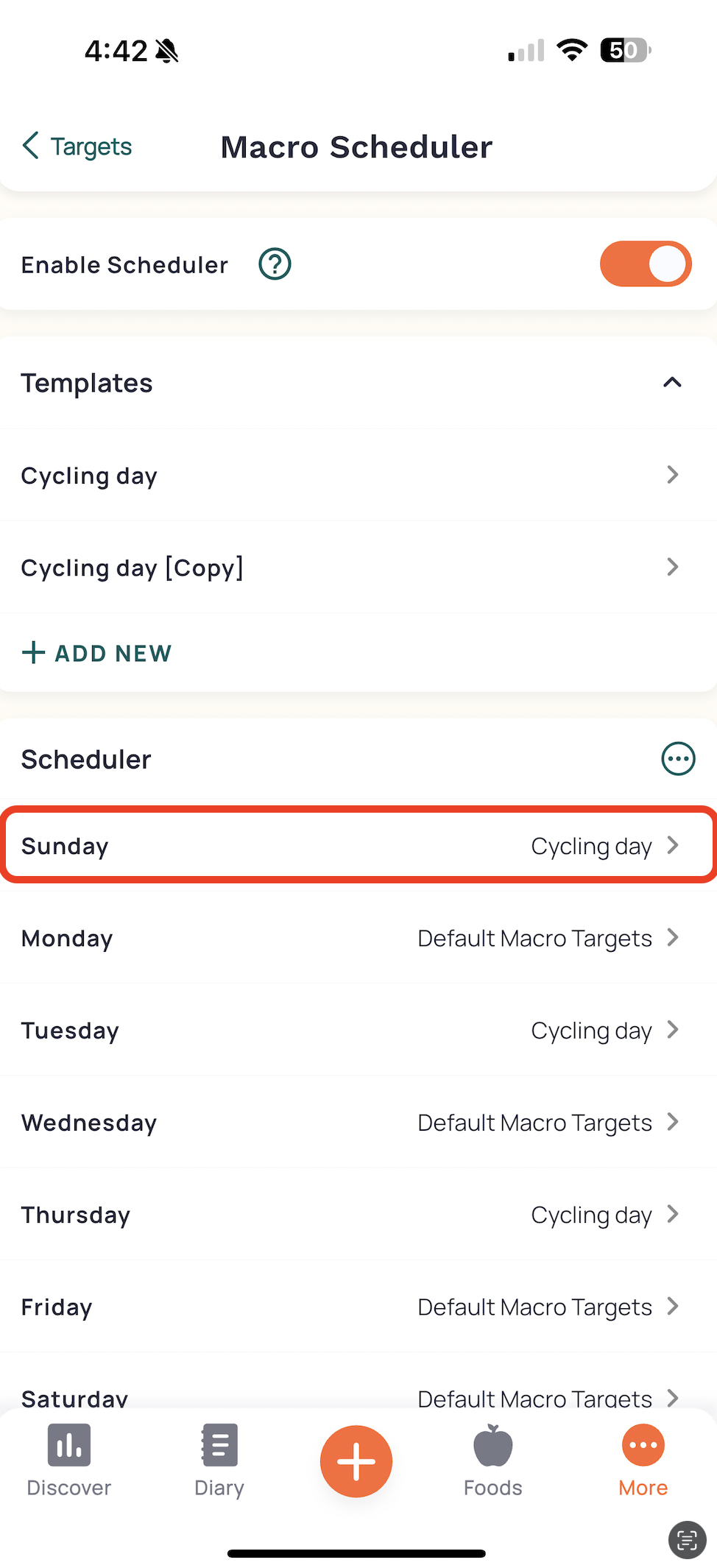Image resolution: width=717 pixels, height=1568 pixels.
Task: Open the Cycling day [Copy] template
Action: [x=358, y=567]
